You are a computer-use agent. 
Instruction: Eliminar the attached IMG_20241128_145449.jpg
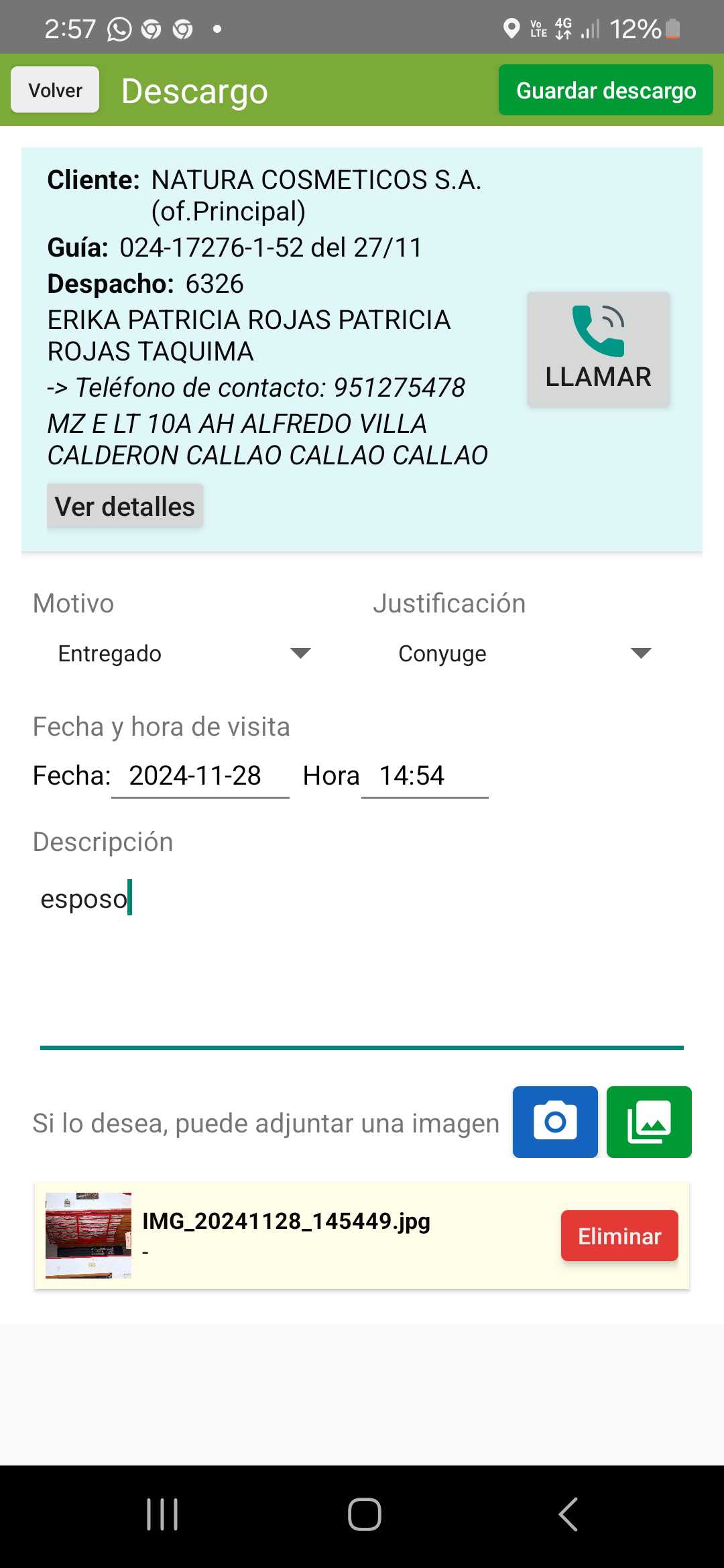[x=619, y=1236]
